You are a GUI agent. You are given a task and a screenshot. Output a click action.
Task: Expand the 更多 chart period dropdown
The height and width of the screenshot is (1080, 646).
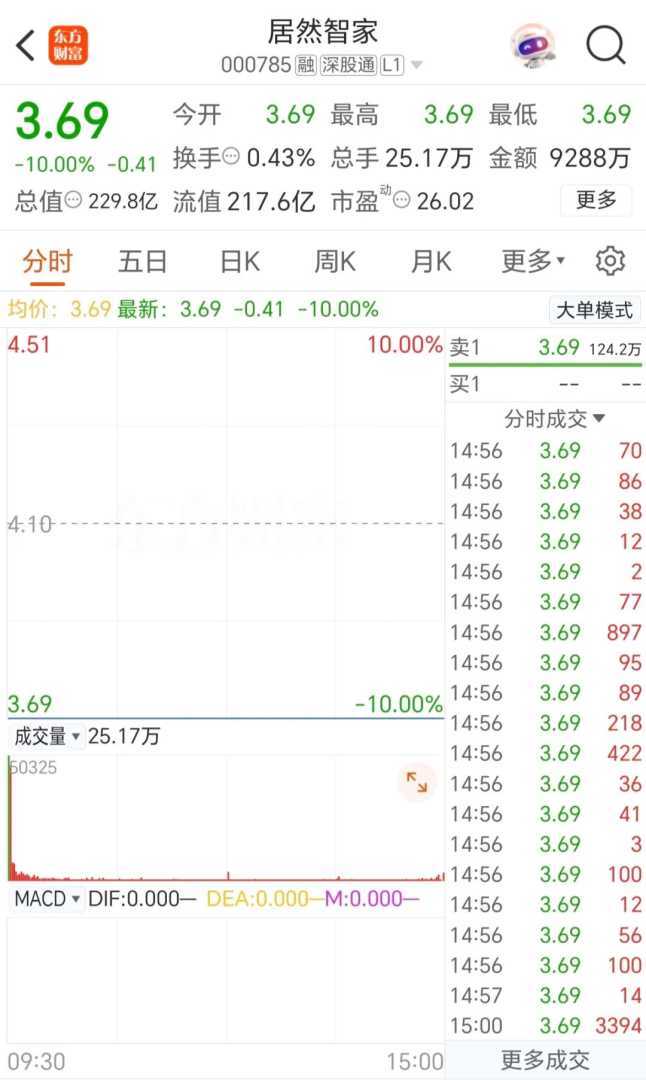click(x=533, y=262)
